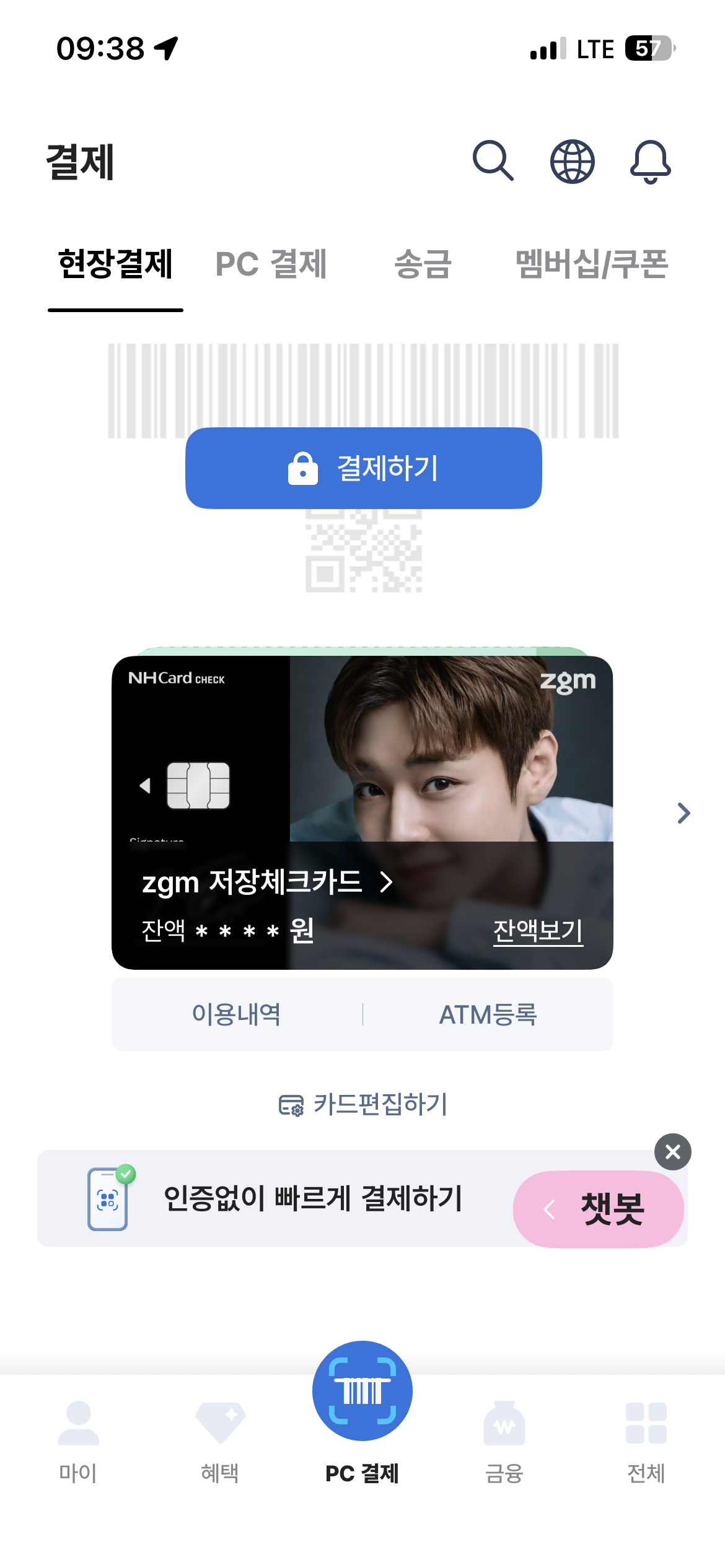
Task: Open the 멤버십/쿠폰 tab
Action: point(592,264)
